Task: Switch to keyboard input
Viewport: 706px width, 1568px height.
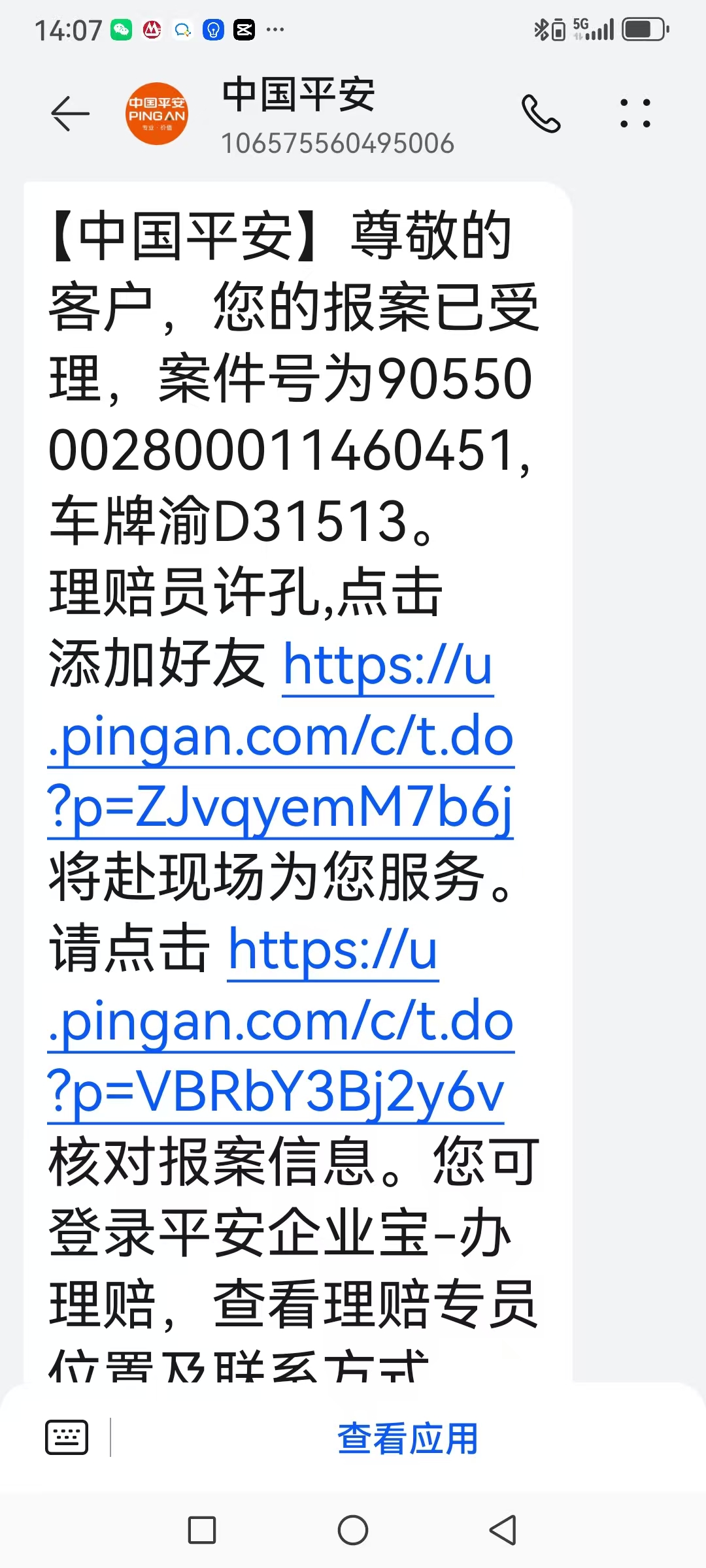Action: click(x=67, y=1437)
